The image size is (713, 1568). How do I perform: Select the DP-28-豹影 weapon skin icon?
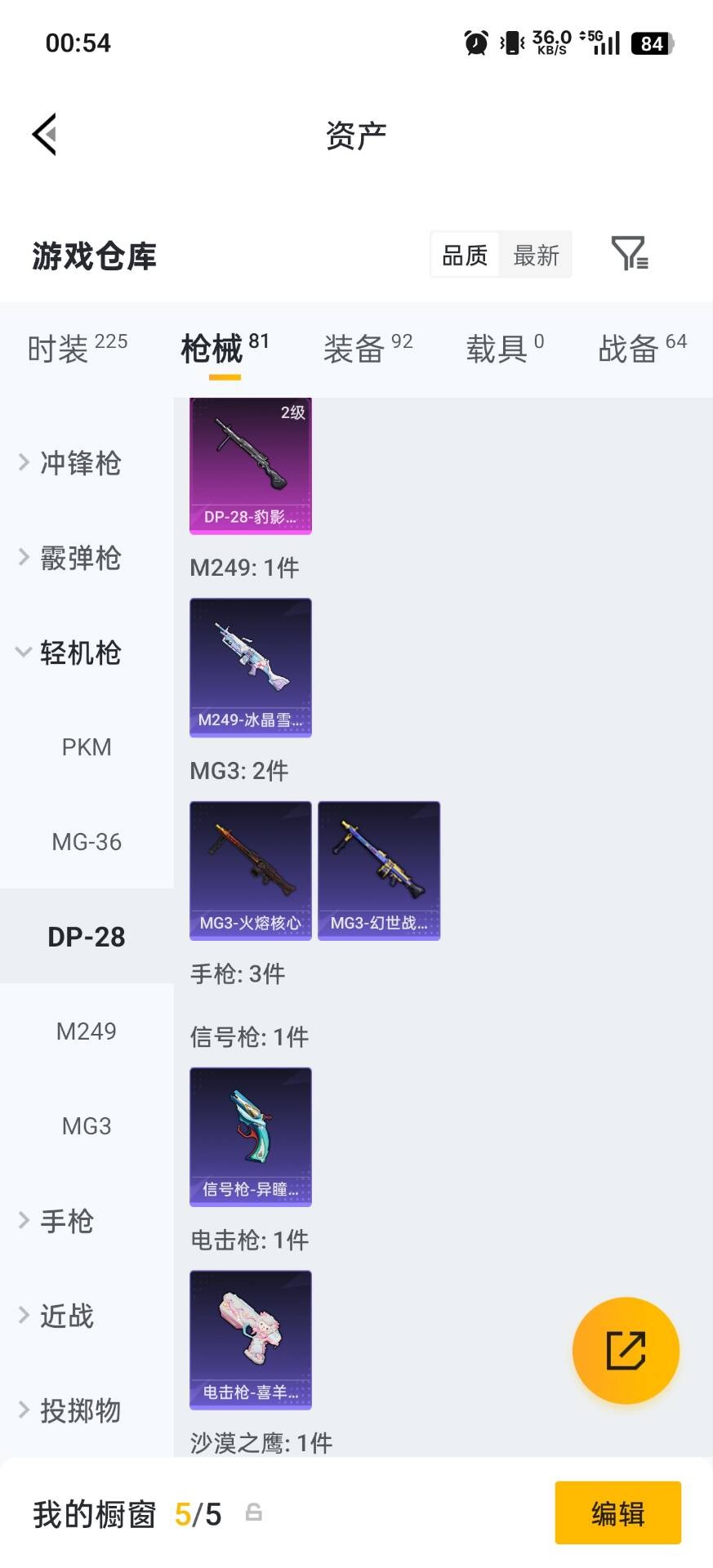click(250, 465)
